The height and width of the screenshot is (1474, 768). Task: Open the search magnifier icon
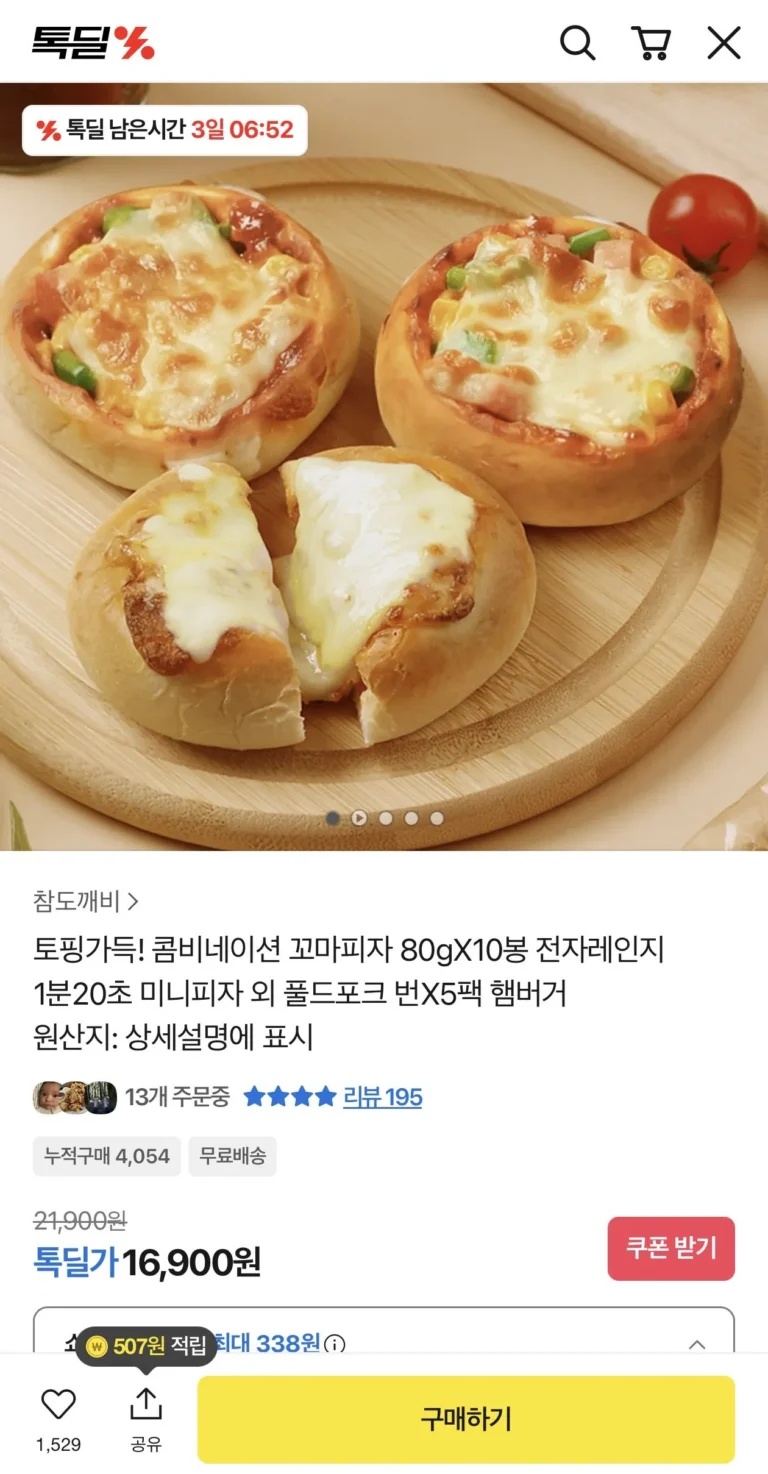pyautogui.click(x=577, y=43)
